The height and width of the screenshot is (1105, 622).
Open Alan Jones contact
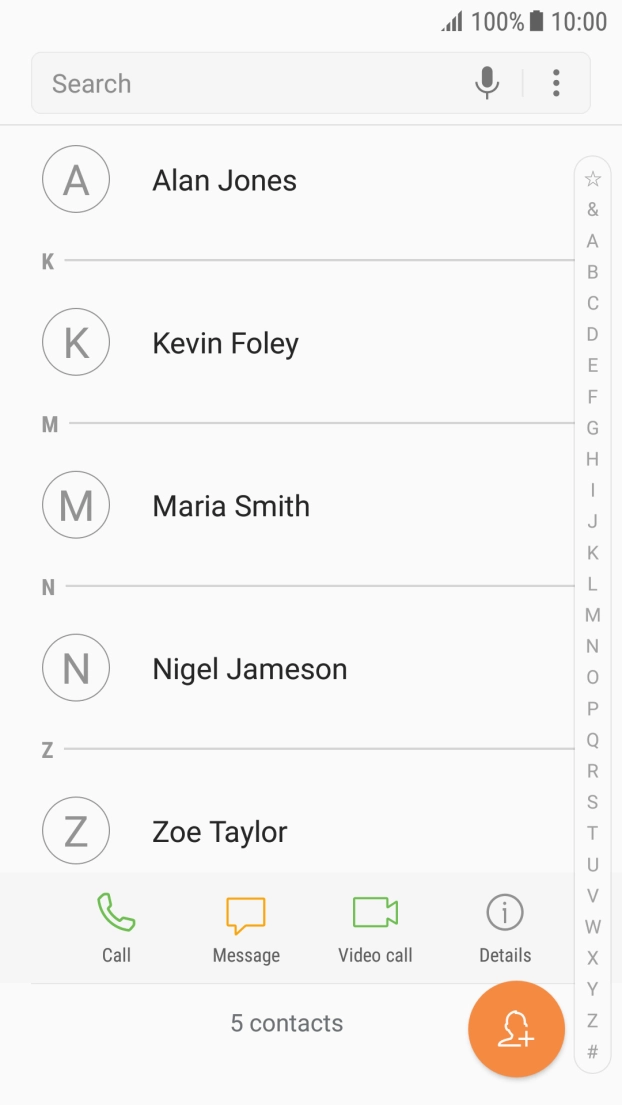pos(224,181)
